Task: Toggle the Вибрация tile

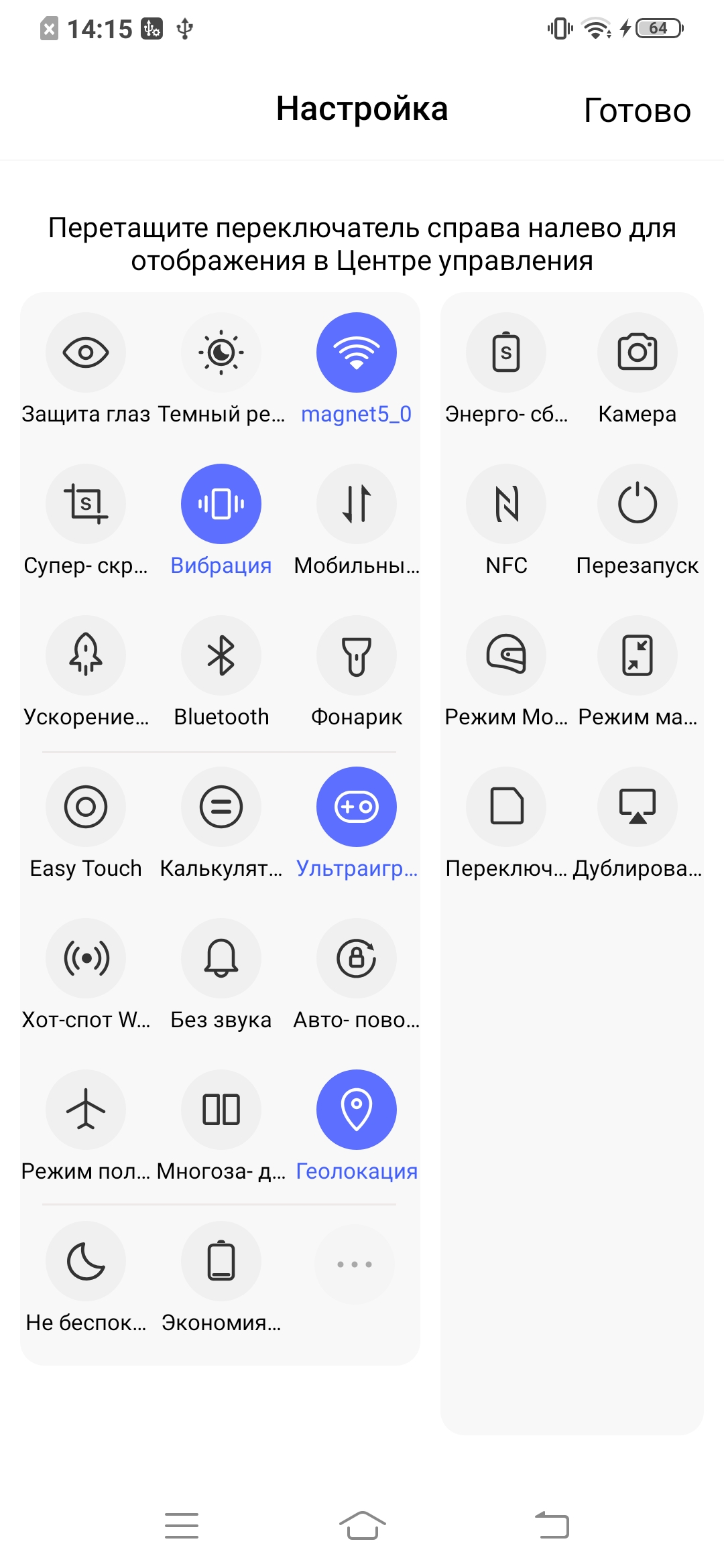Action: coord(221,504)
